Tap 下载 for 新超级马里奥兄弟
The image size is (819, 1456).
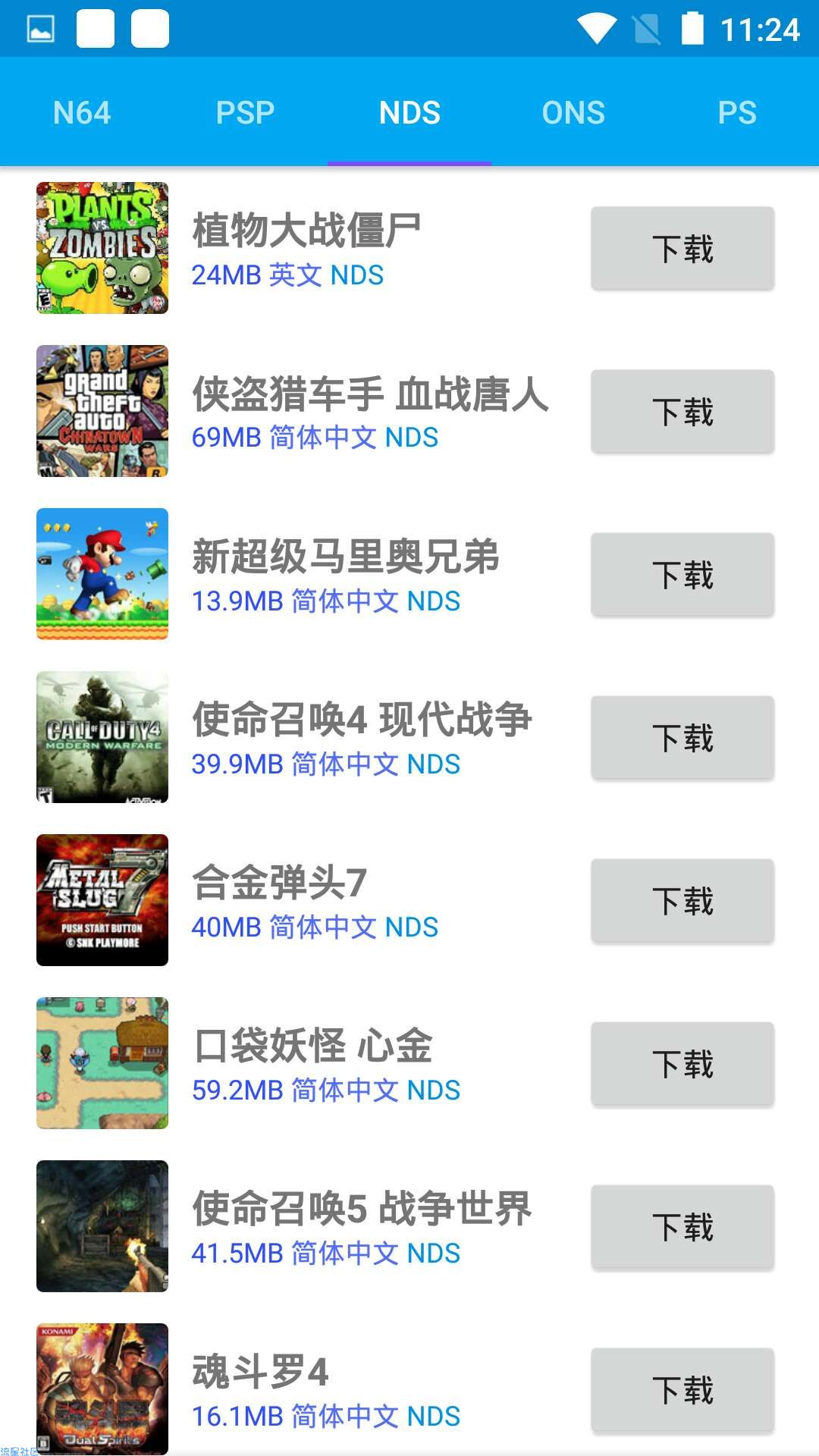(682, 574)
